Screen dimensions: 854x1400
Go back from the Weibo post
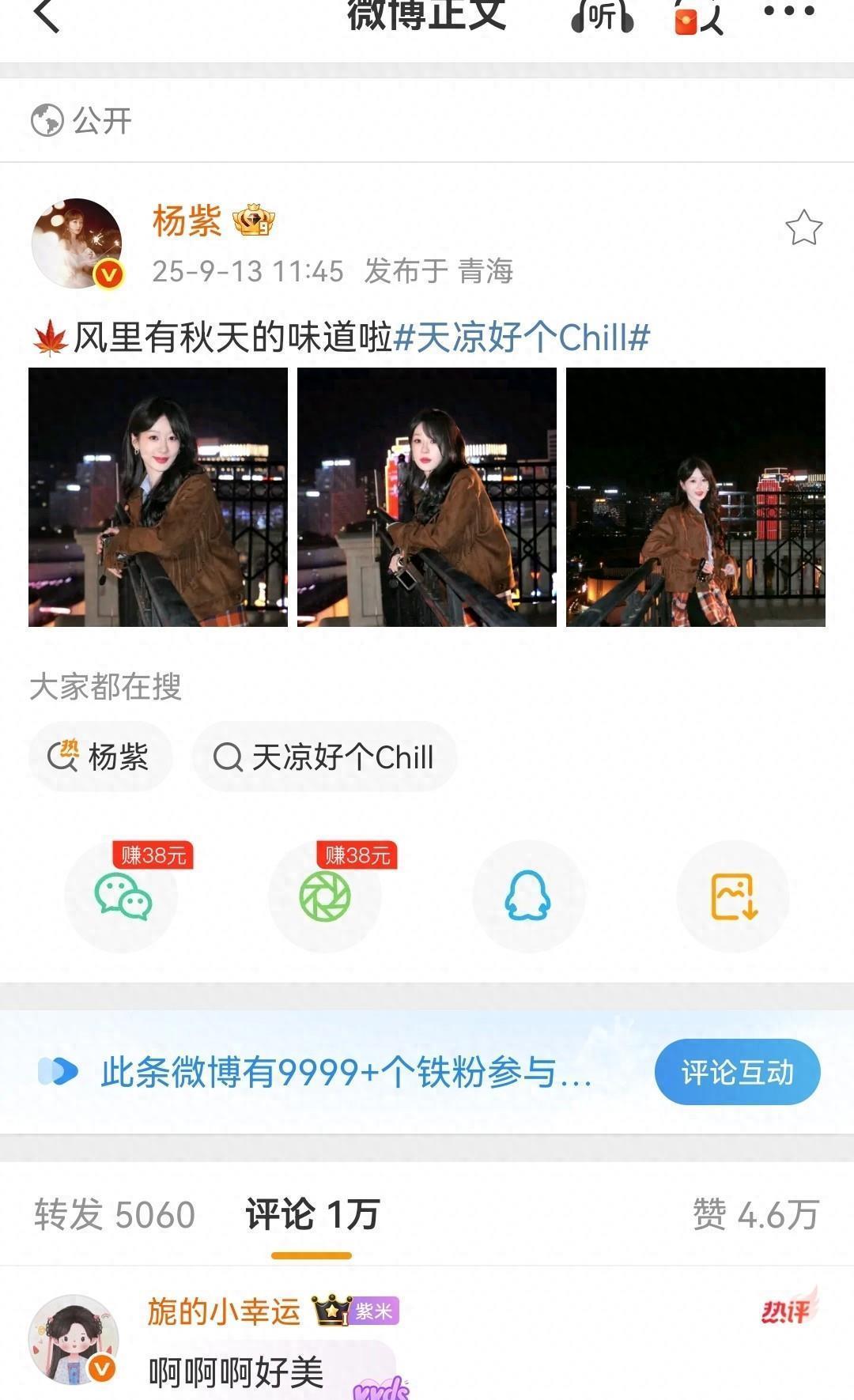click(47, 16)
